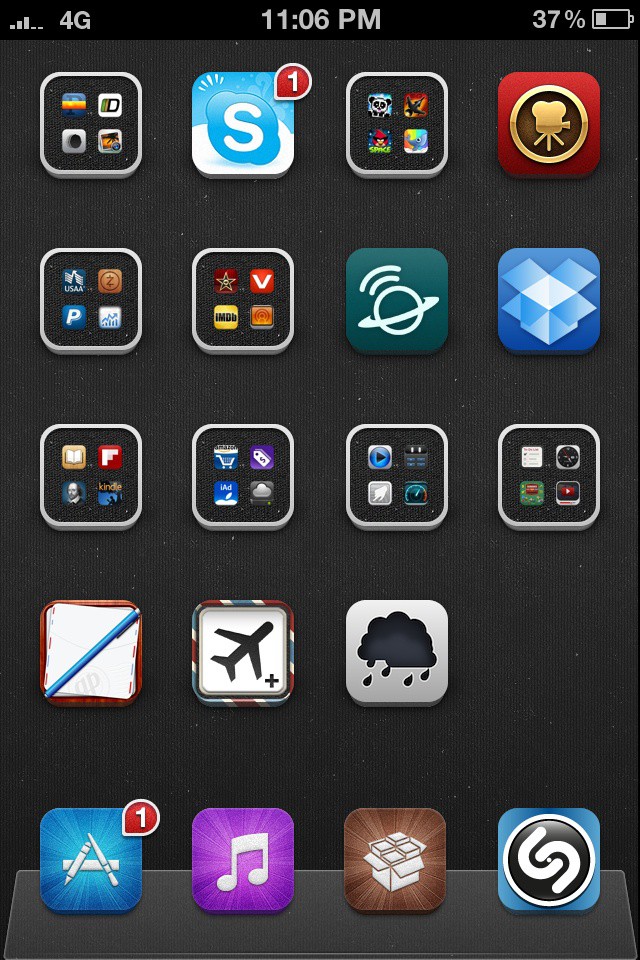The image size is (640, 960).
Task: Open the App Store in the dock
Action: 91,860
